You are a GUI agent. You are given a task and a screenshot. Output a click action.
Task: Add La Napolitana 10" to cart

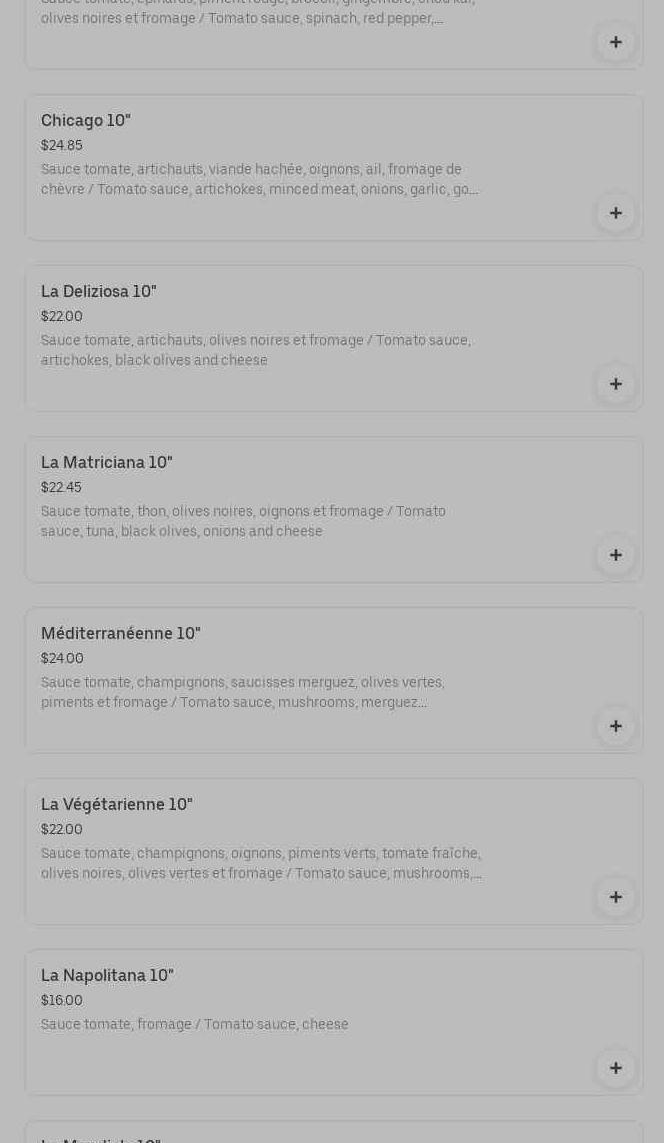pos(615,1068)
